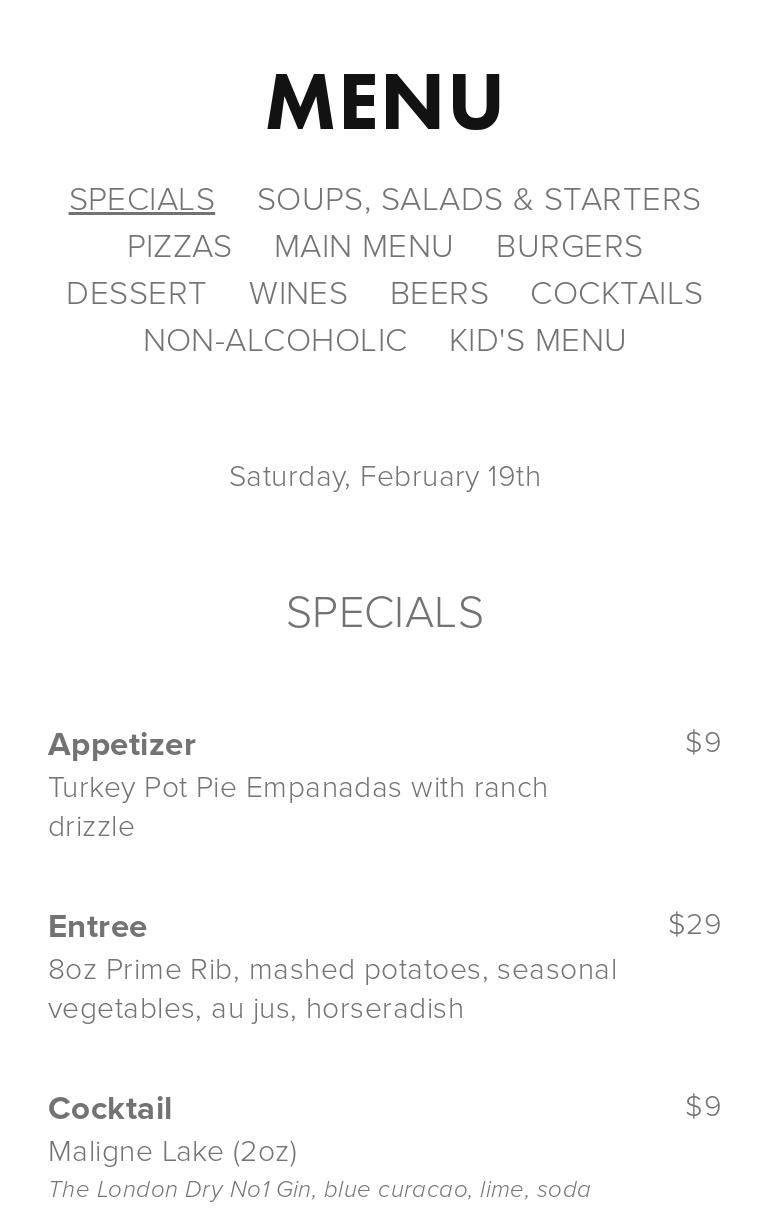Open Soups, Salads & Starters section
The height and width of the screenshot is (1213, 770).
coord(478,200)
